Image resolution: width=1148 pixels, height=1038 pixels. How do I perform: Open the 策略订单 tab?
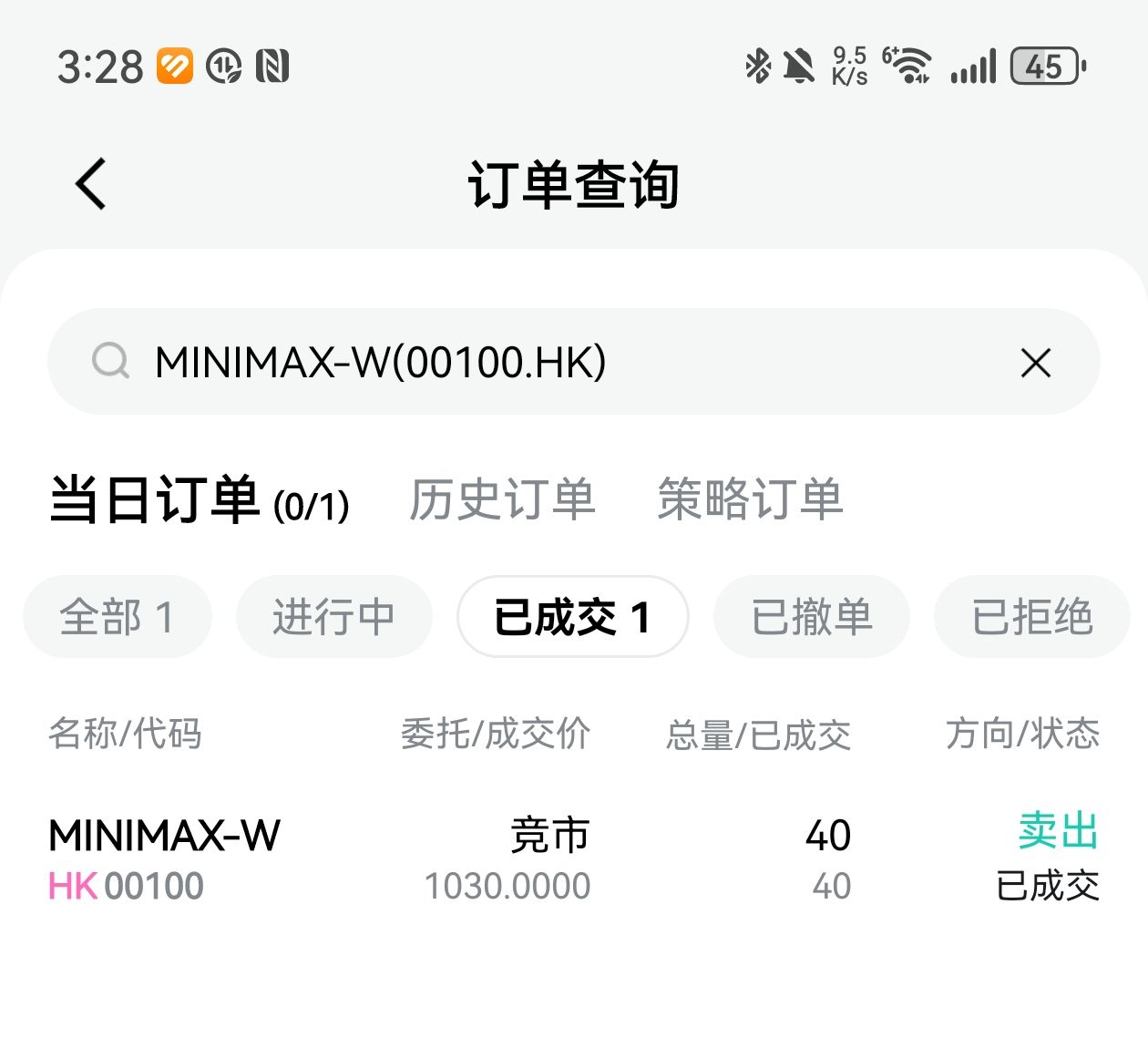pos(751,499)
